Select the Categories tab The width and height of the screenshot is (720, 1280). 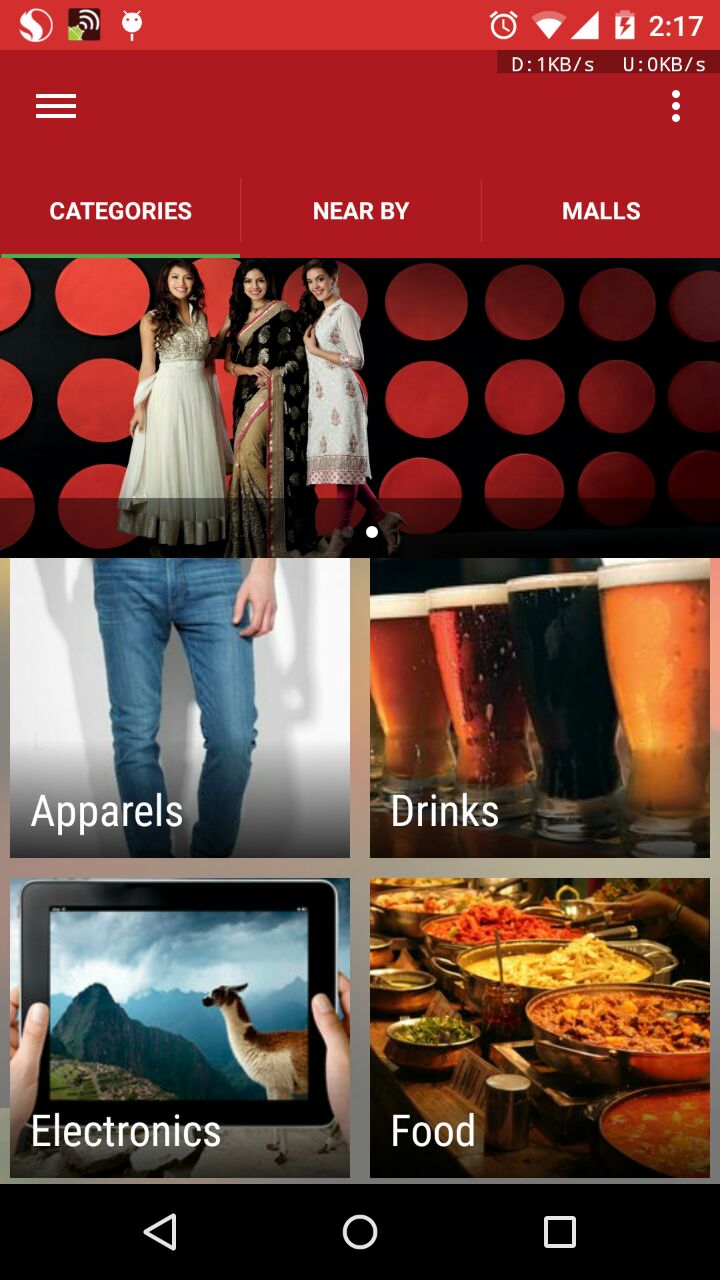click(121, 211)
